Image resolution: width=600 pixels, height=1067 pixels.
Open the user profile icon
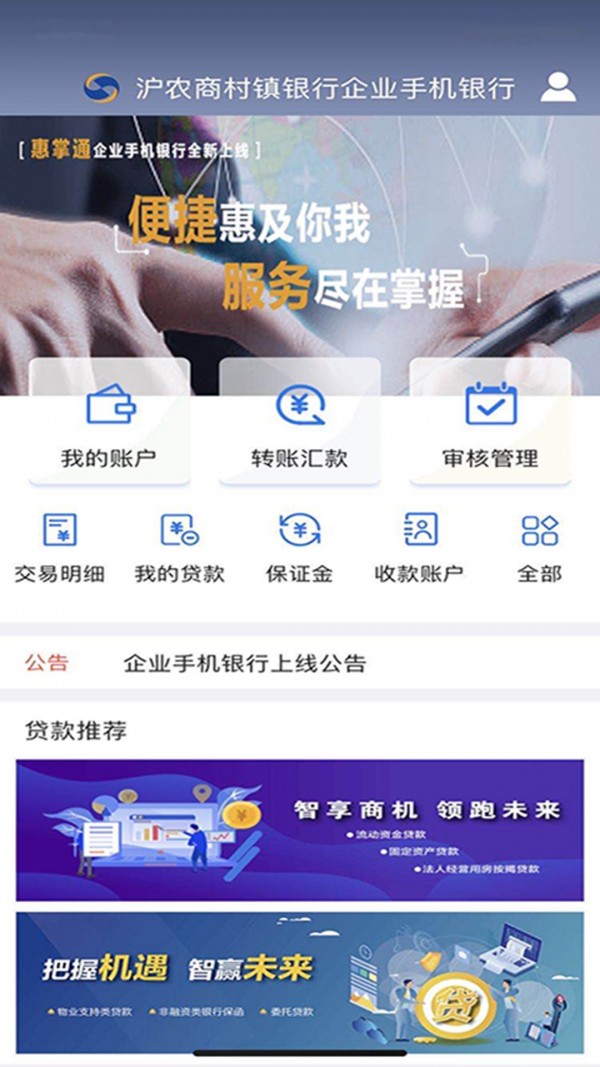coord(558,87)
